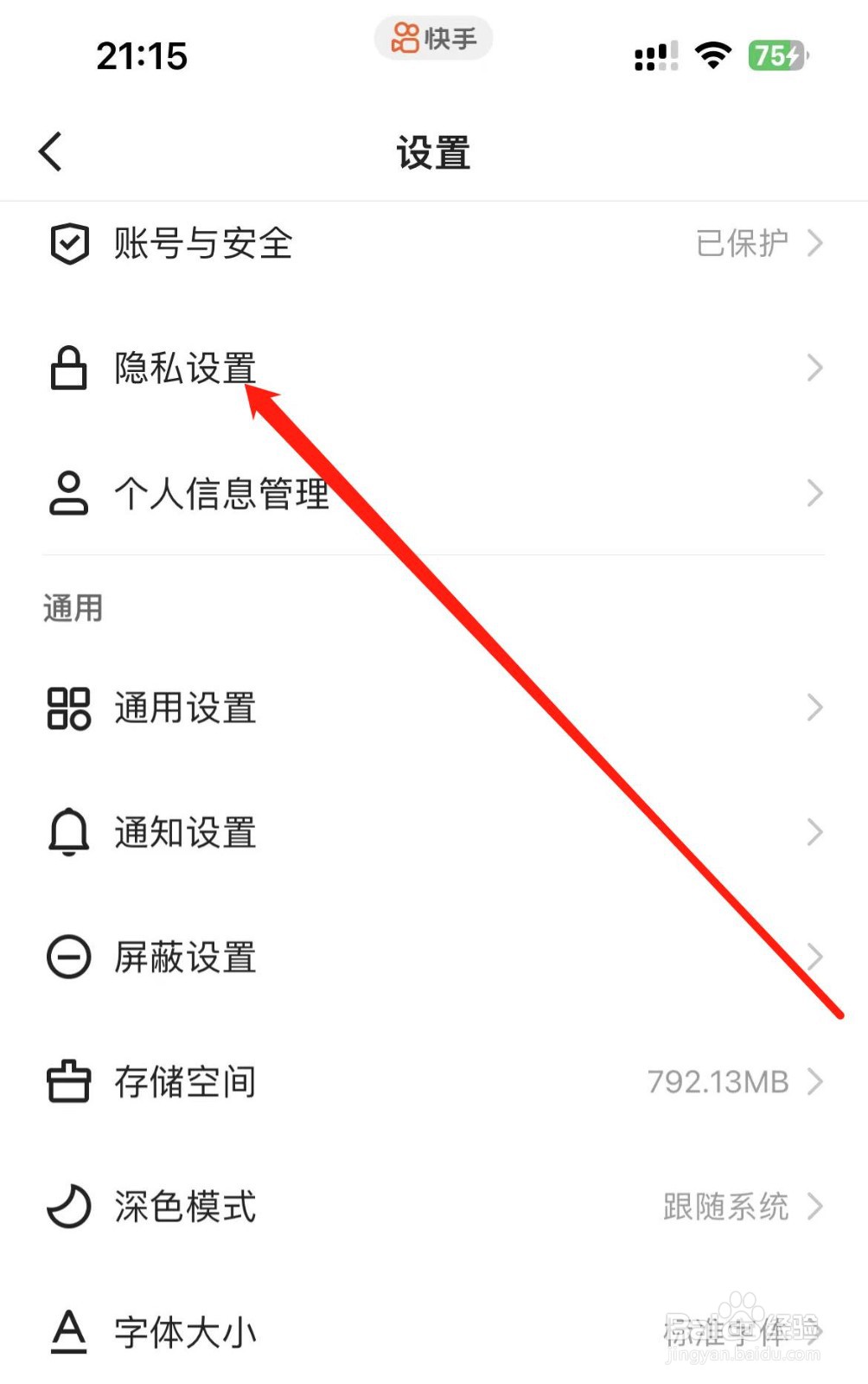Click the trash icon next to 存储空间
Screen dimensions: 868x1384
tap(68, 1082)
